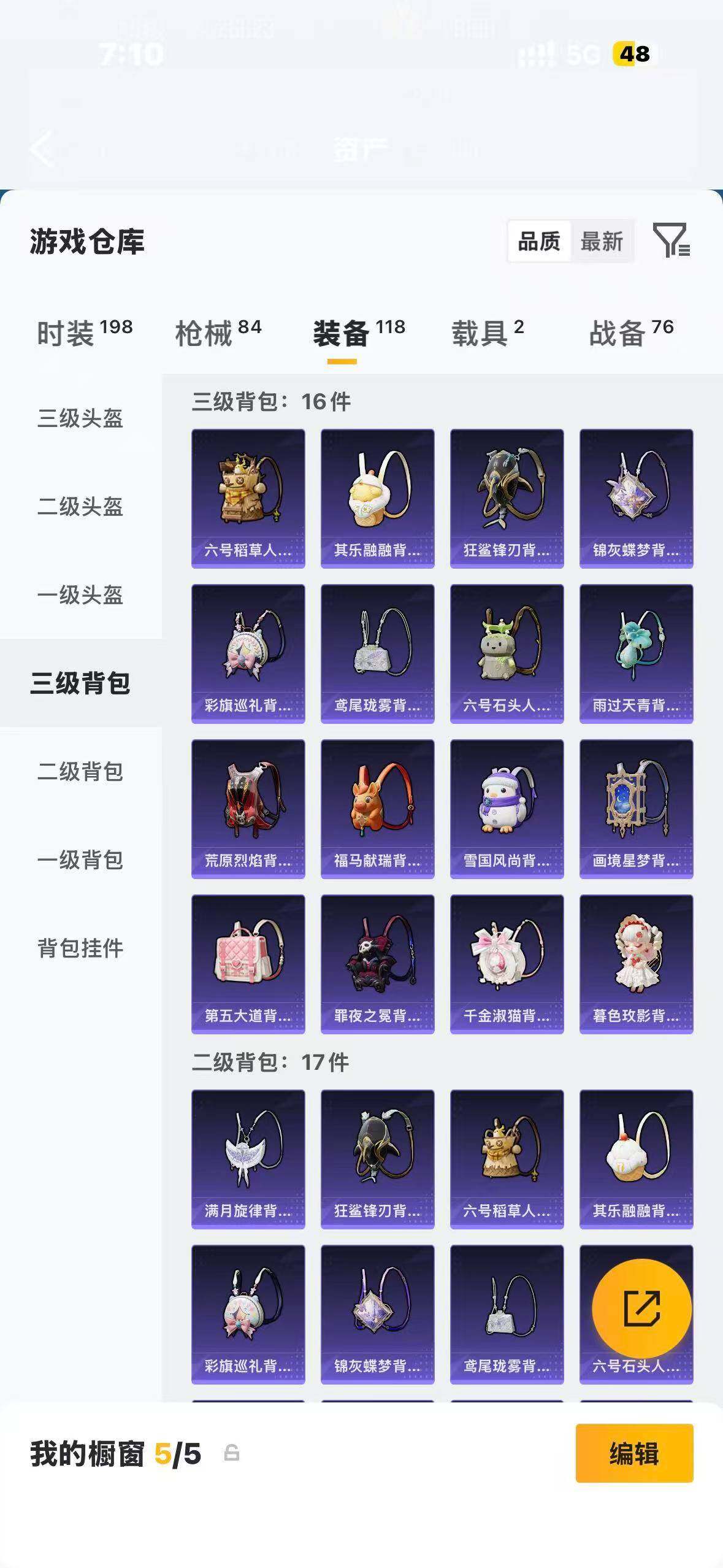Go back with the top-left arrow

(42, 148)
